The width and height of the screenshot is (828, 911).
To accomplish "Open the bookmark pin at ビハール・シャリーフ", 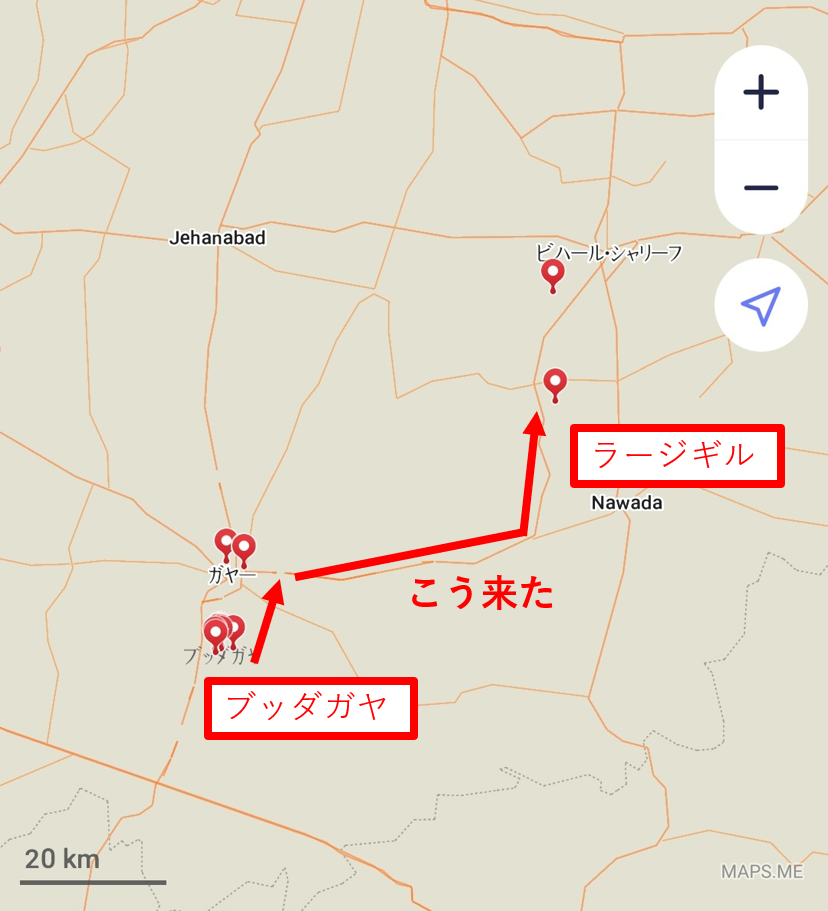I will 551,274.
